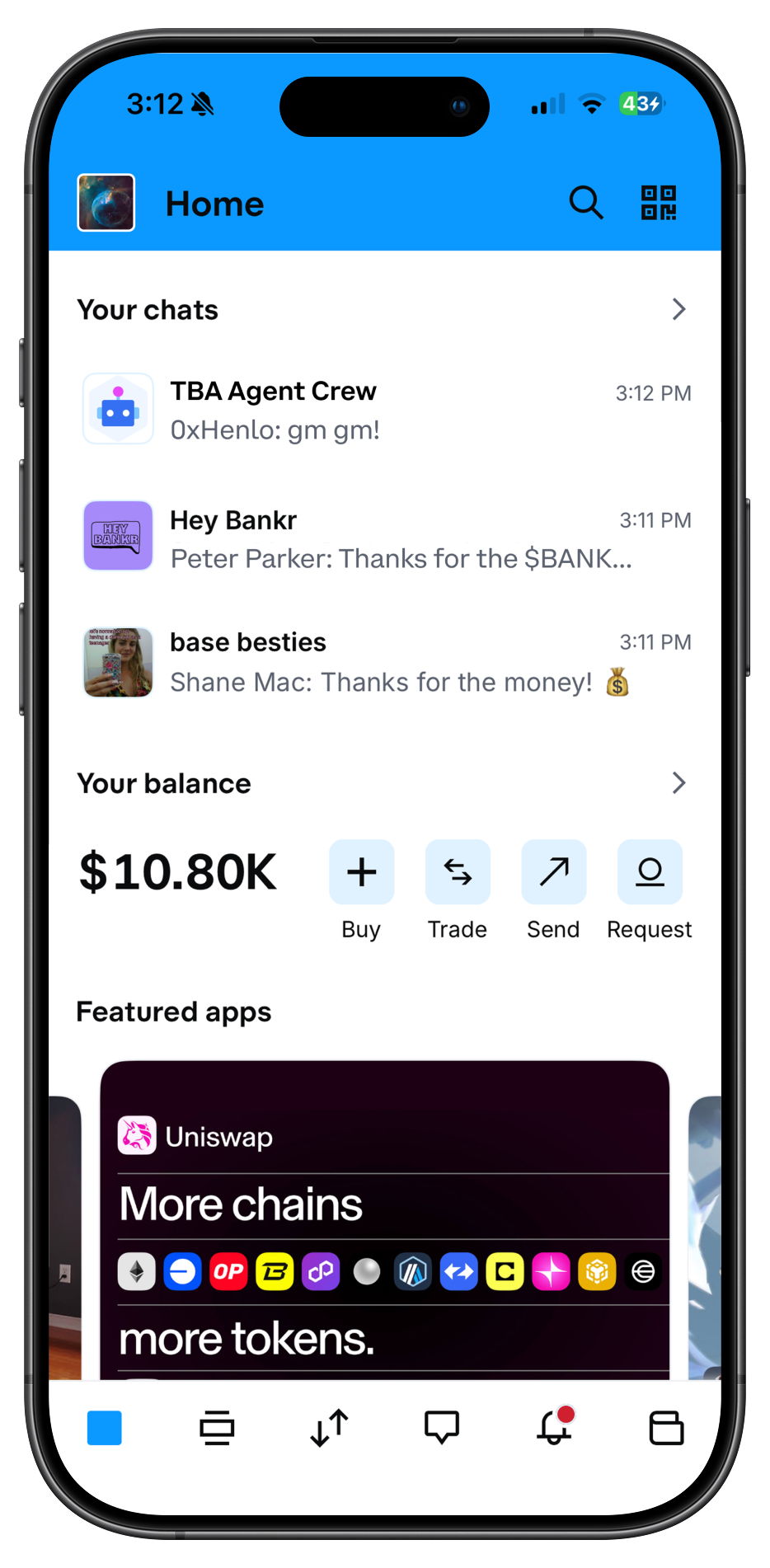Screen dimensions: 770x1568
Task: Tap the profile avatar beside Home
Action: tap(106, 203)
